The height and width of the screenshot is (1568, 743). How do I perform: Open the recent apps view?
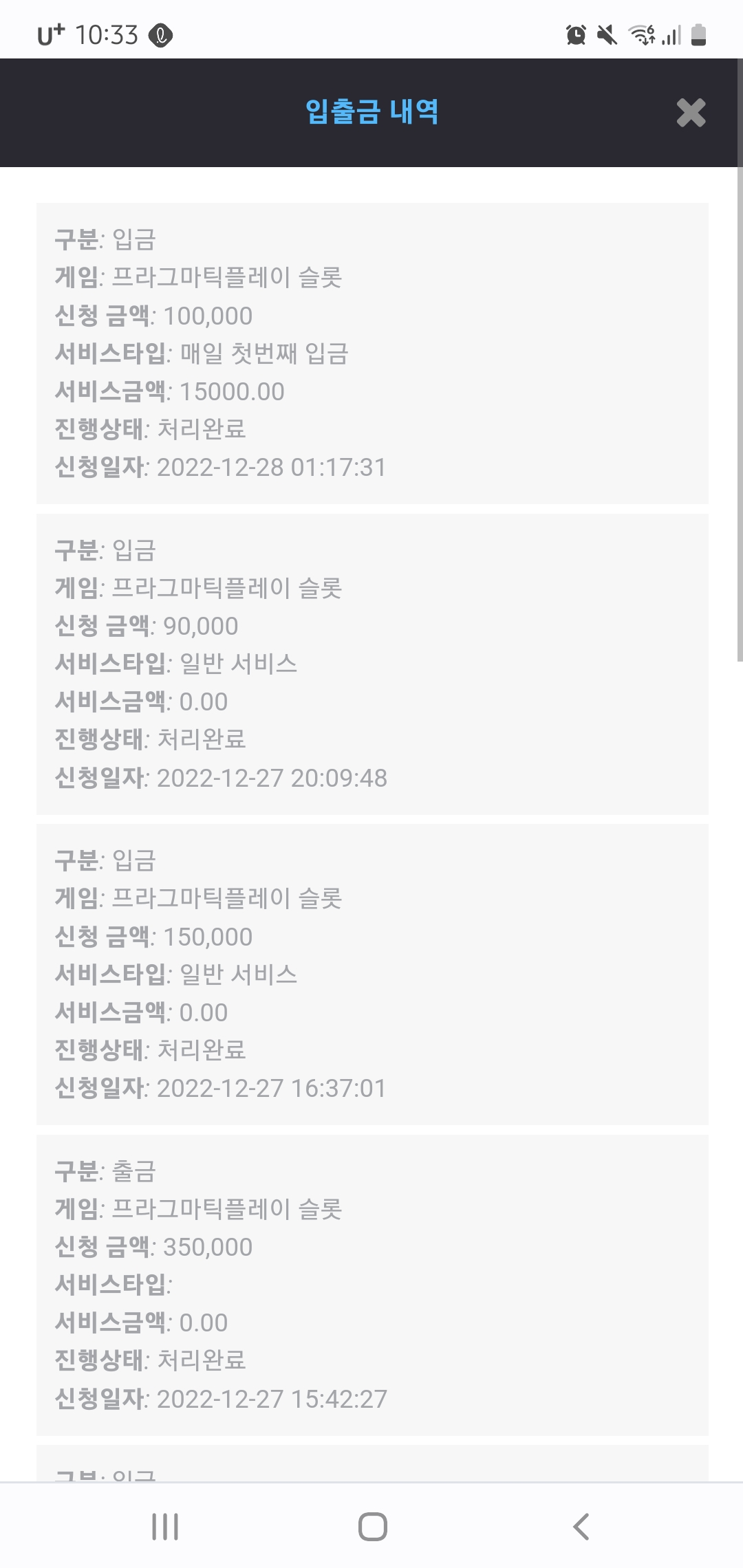tap(165, 1527)
